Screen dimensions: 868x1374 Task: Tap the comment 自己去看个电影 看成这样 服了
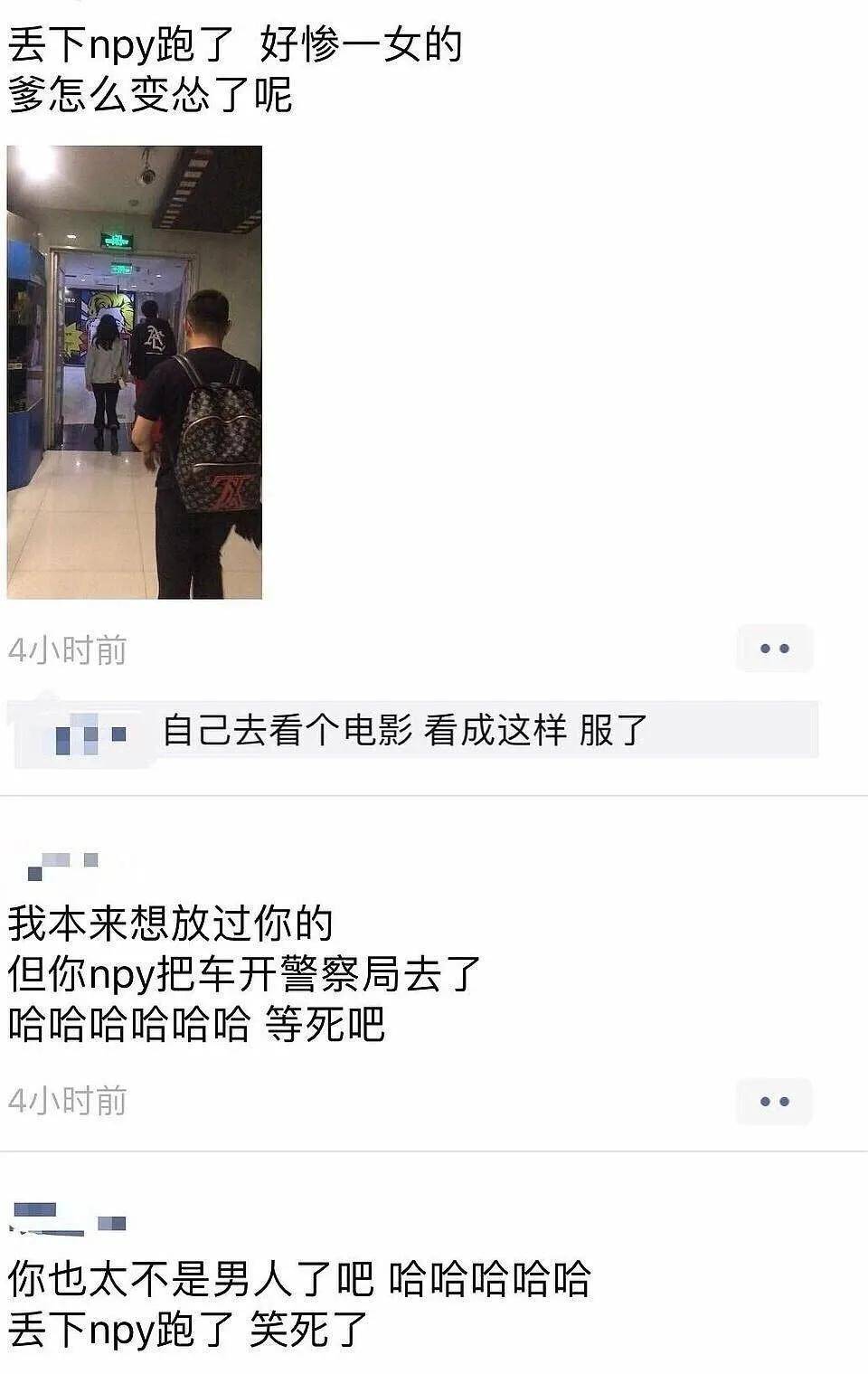click(x=405, y=730)
